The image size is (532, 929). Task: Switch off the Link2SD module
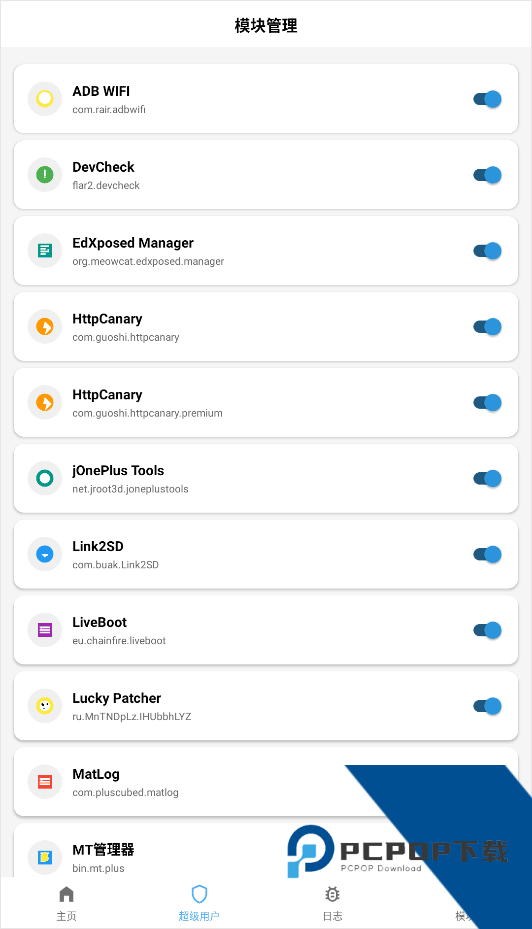[x=487, y=554]
